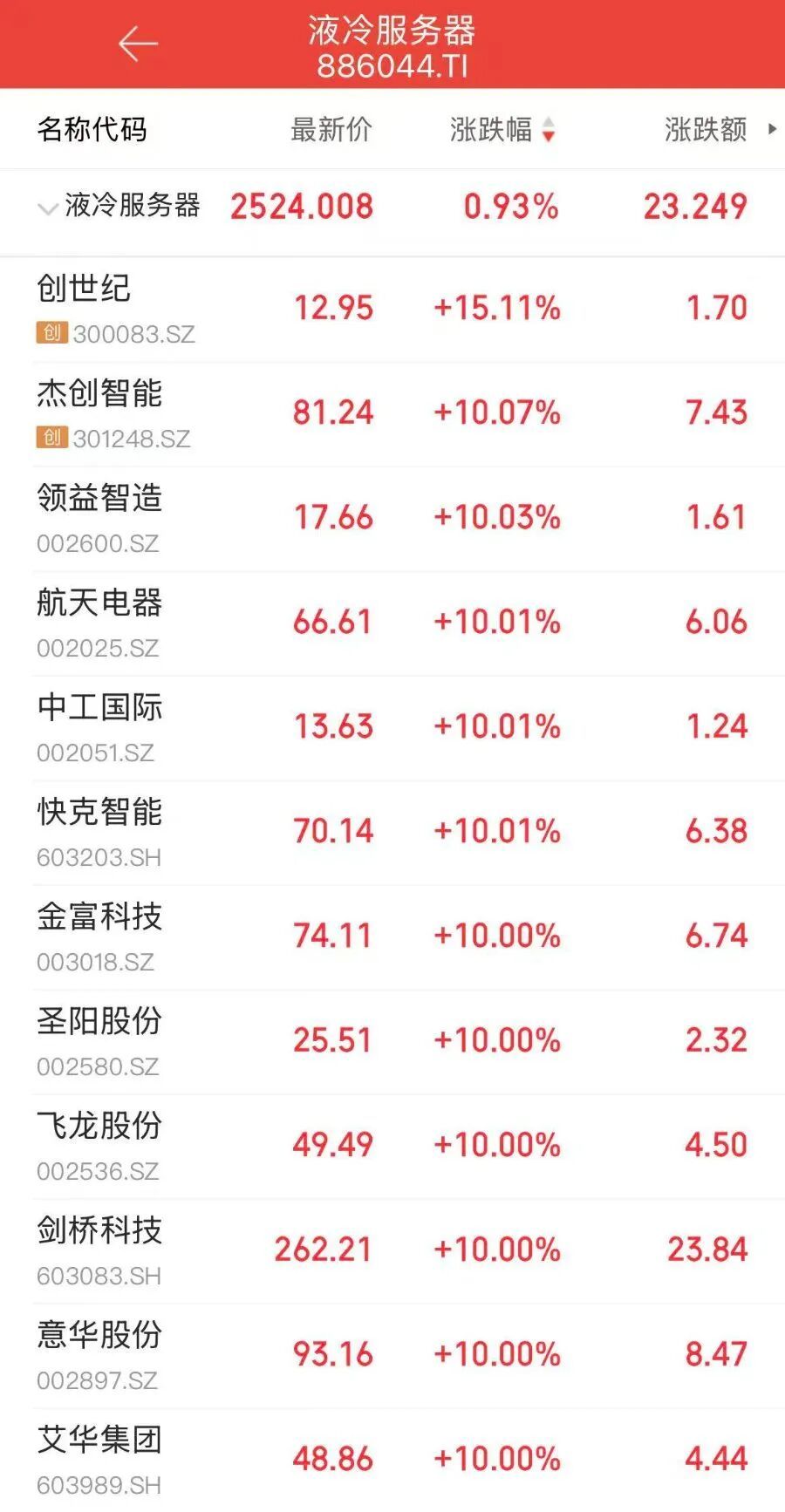
Task: Sort the list by 最新价
Action: click(331, 130)
